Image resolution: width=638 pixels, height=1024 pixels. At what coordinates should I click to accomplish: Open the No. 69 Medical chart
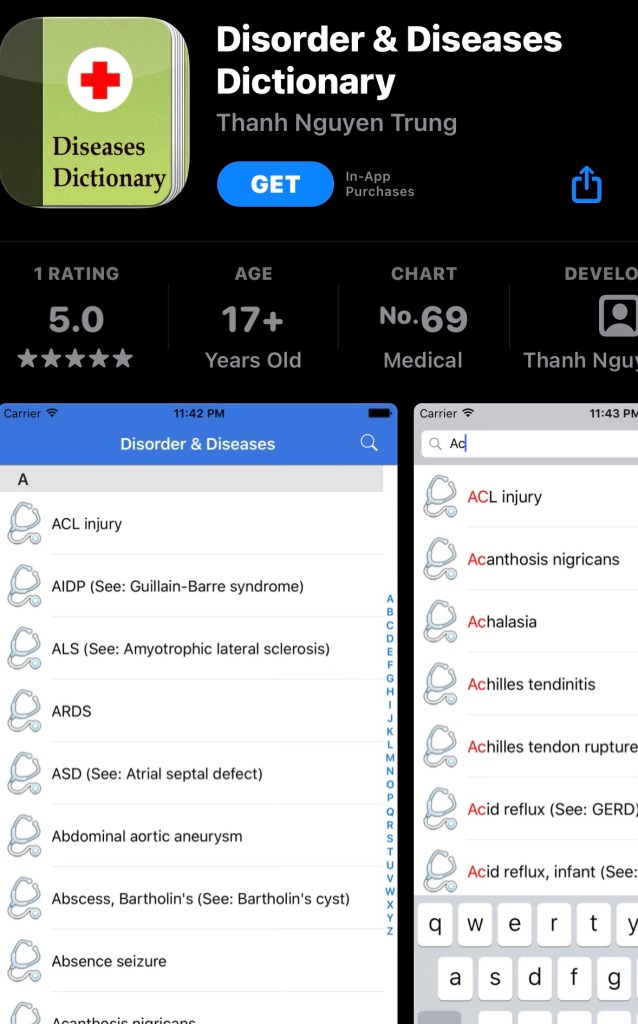[423, 318]
